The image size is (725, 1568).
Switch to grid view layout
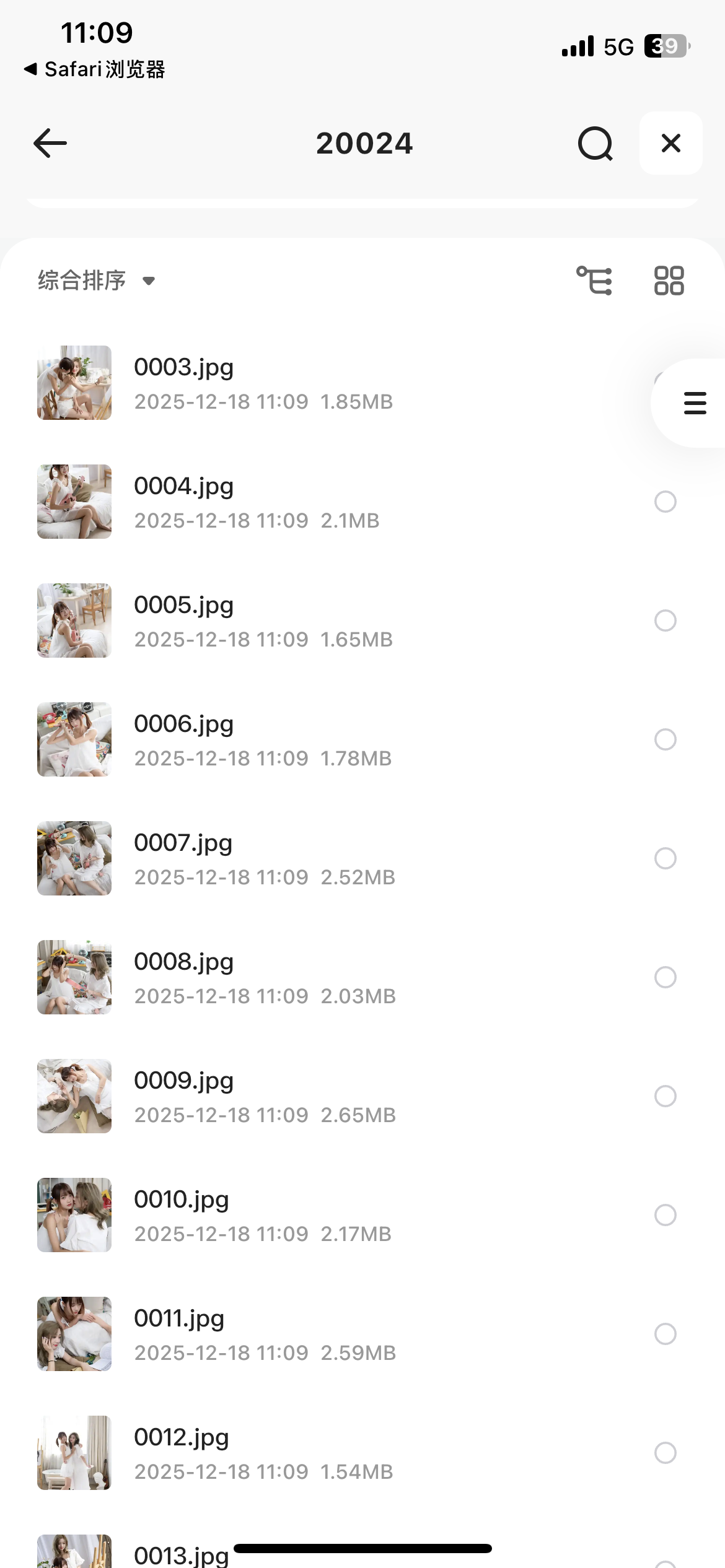669,281
